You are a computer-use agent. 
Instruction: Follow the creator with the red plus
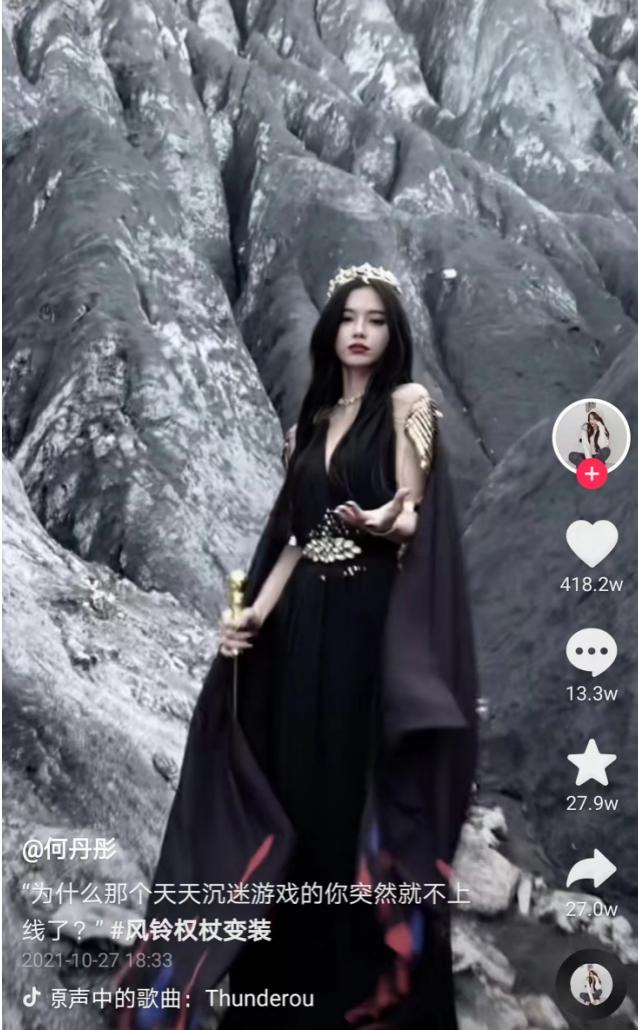[591, 474]
